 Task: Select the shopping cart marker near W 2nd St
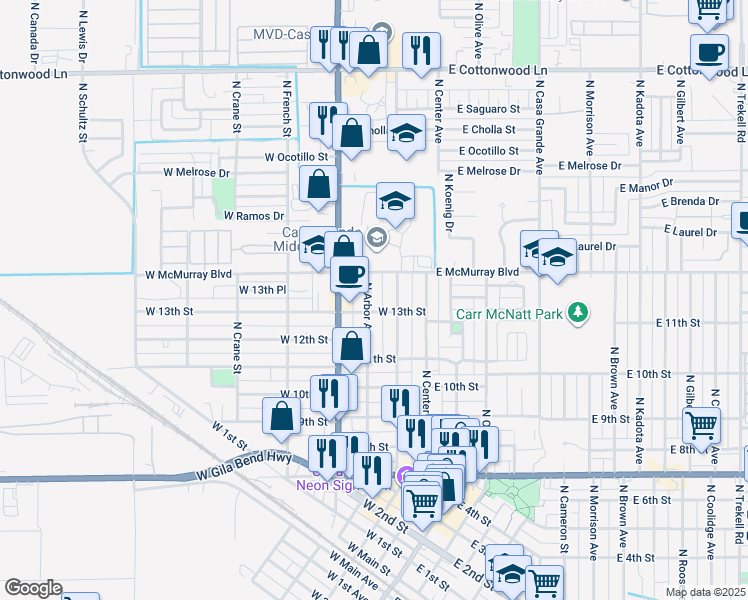(422, 506)
